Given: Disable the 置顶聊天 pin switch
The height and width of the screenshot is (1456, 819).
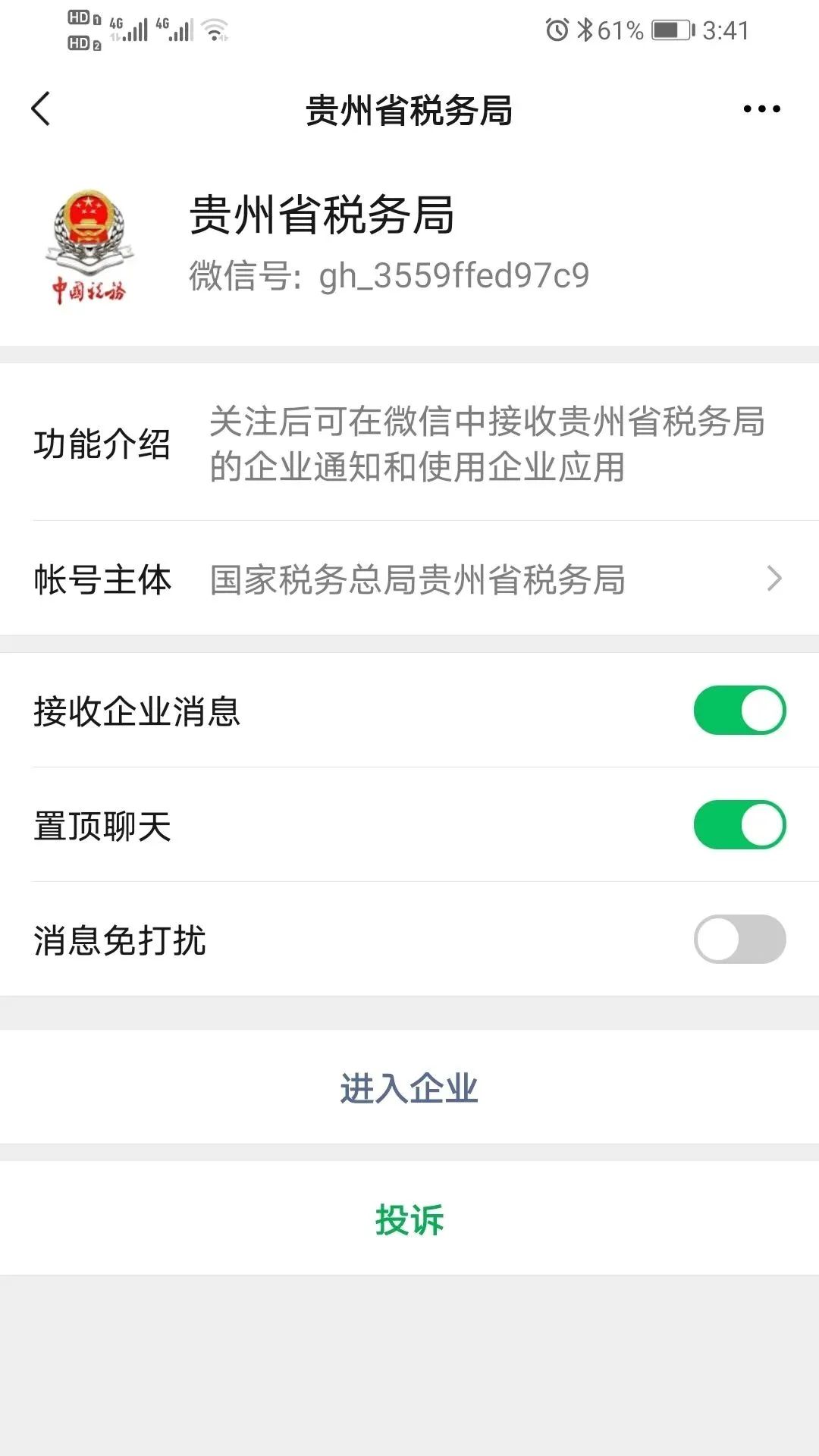Looking at the screenshot, I should [739, 825].
